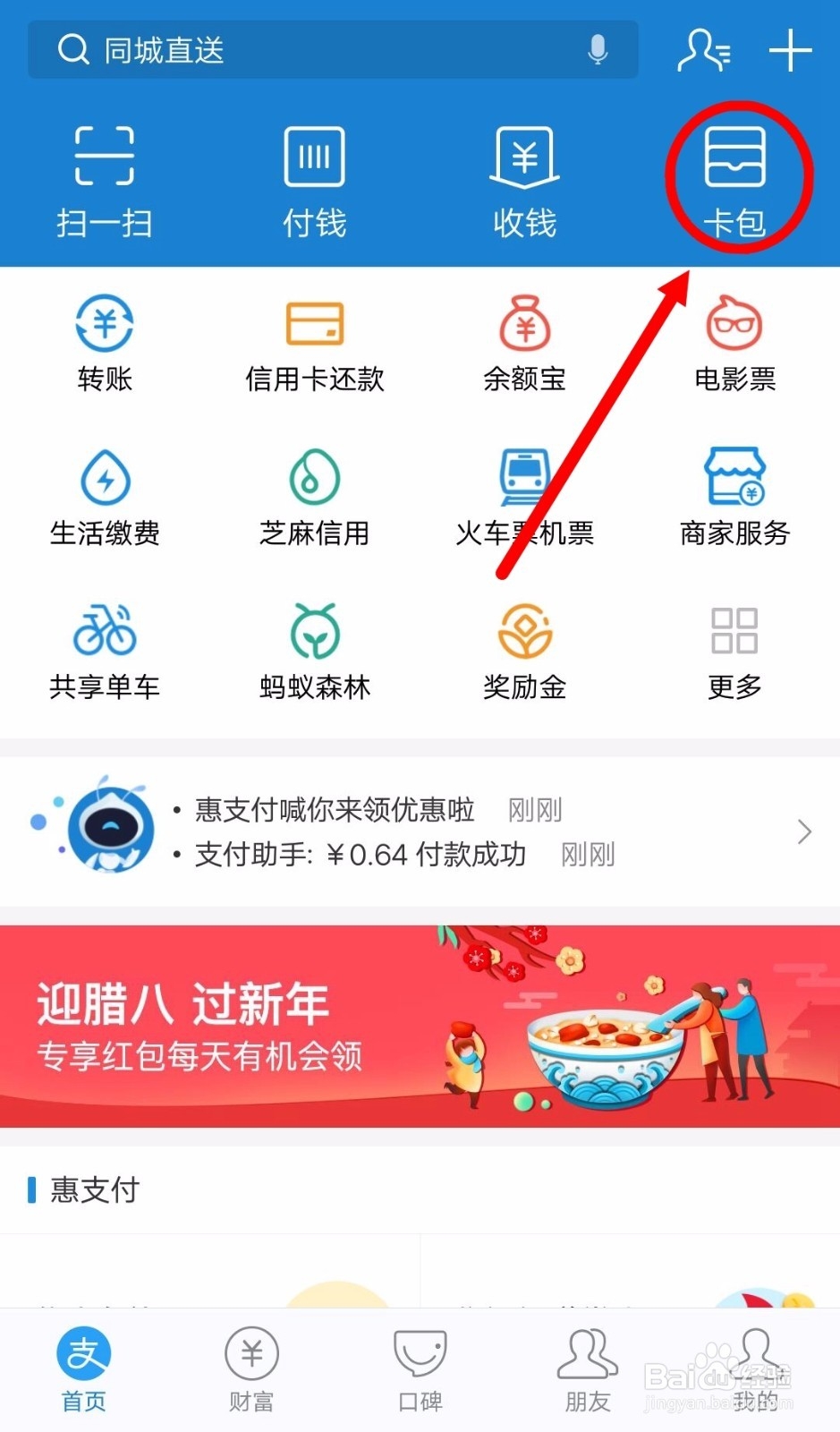Open the 共享单车 shared bike service
This screenshot has height=1432, width=840.
(104, 649)
